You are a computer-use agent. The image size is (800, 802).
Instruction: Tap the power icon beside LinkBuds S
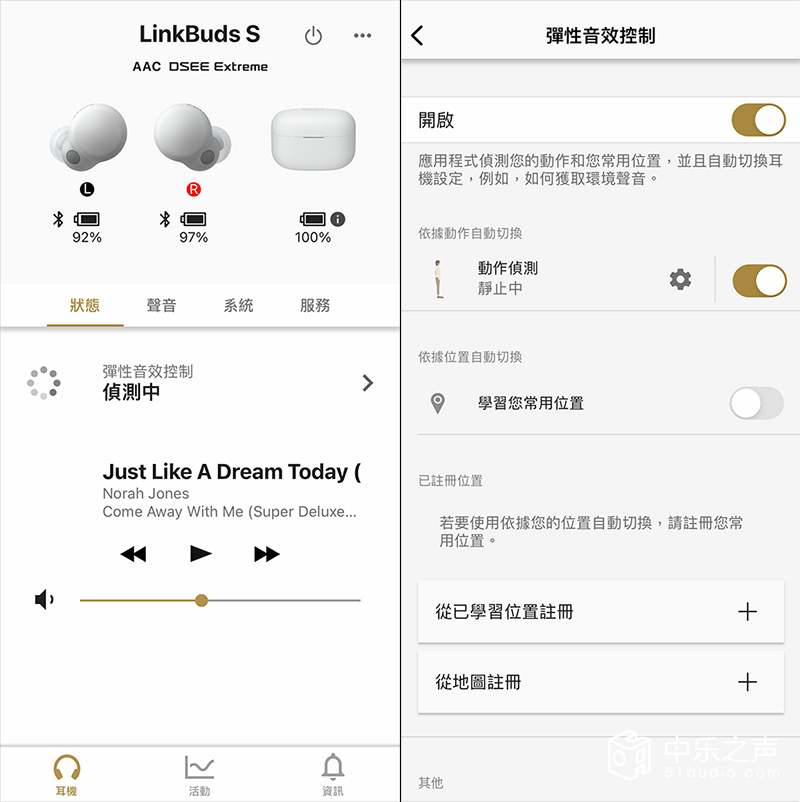pos(313,36)
